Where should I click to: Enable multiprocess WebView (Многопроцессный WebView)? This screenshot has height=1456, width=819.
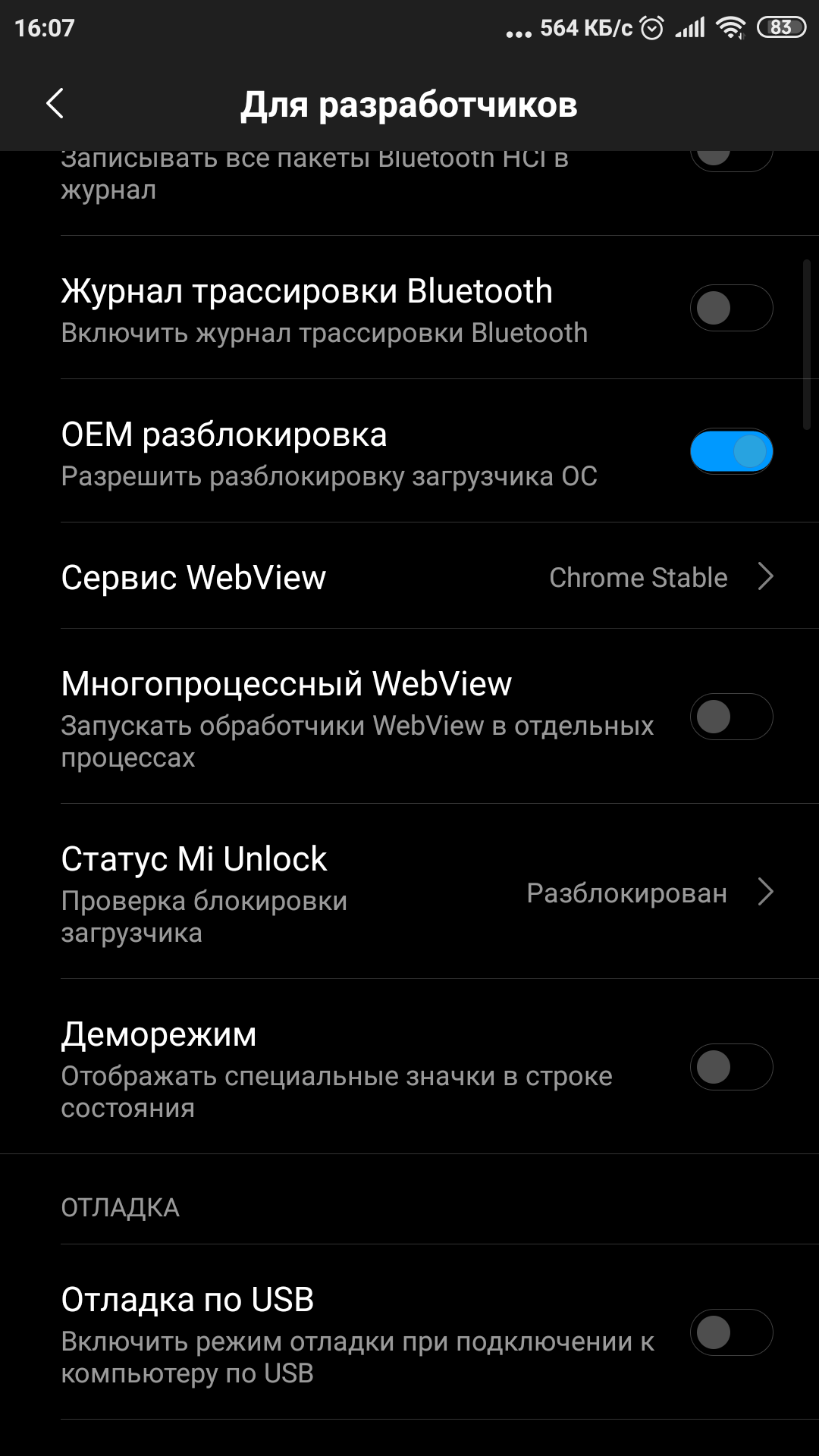pos(731,717)
